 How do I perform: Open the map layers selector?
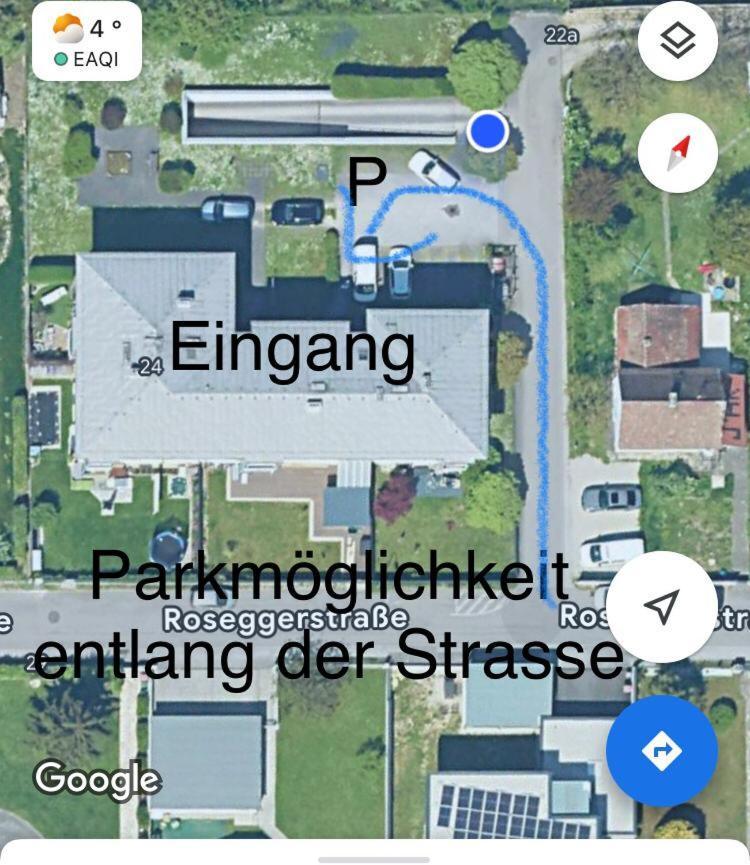pos(678,41)
